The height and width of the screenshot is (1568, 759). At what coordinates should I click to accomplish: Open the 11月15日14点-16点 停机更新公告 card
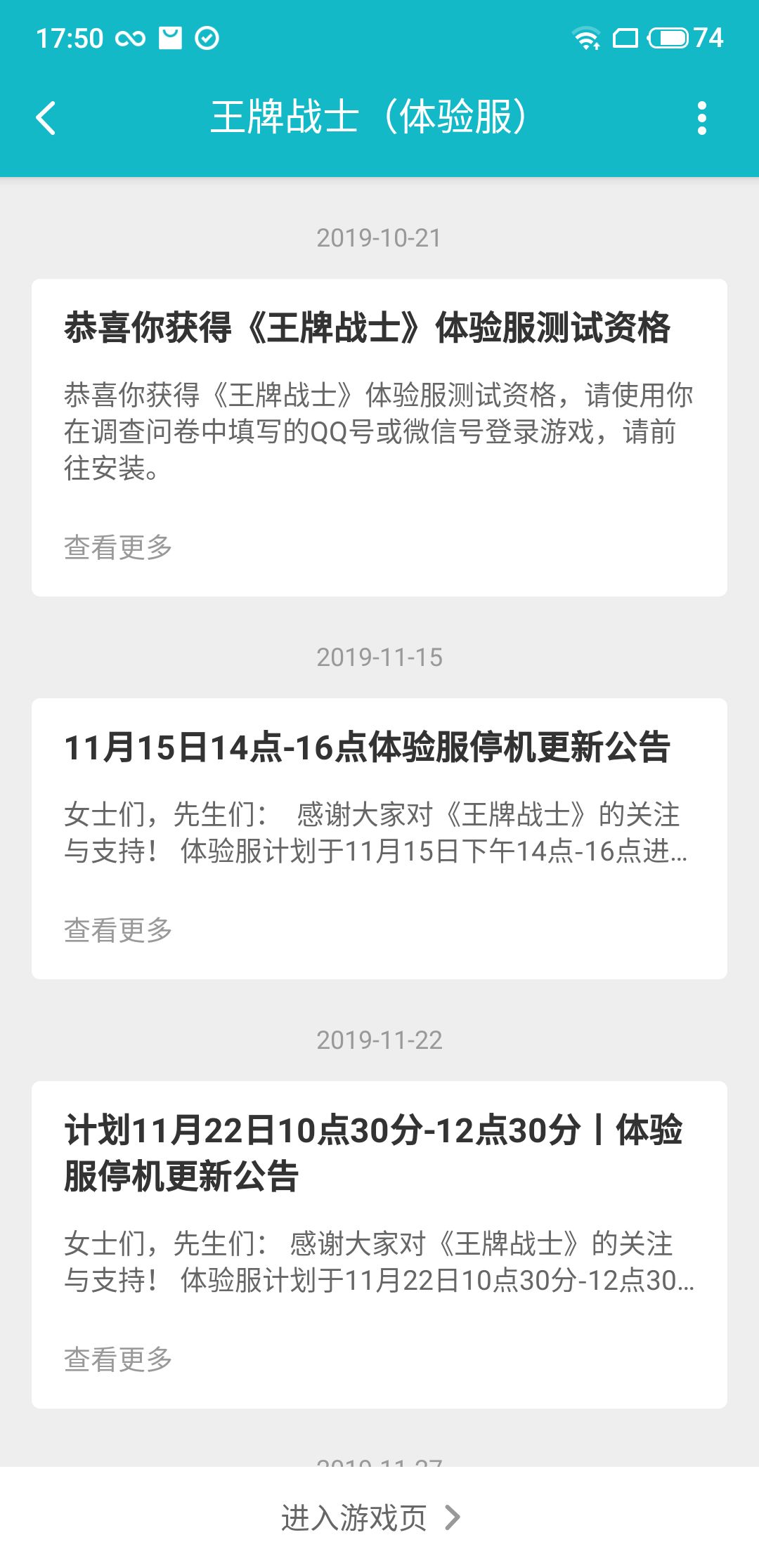379,839
